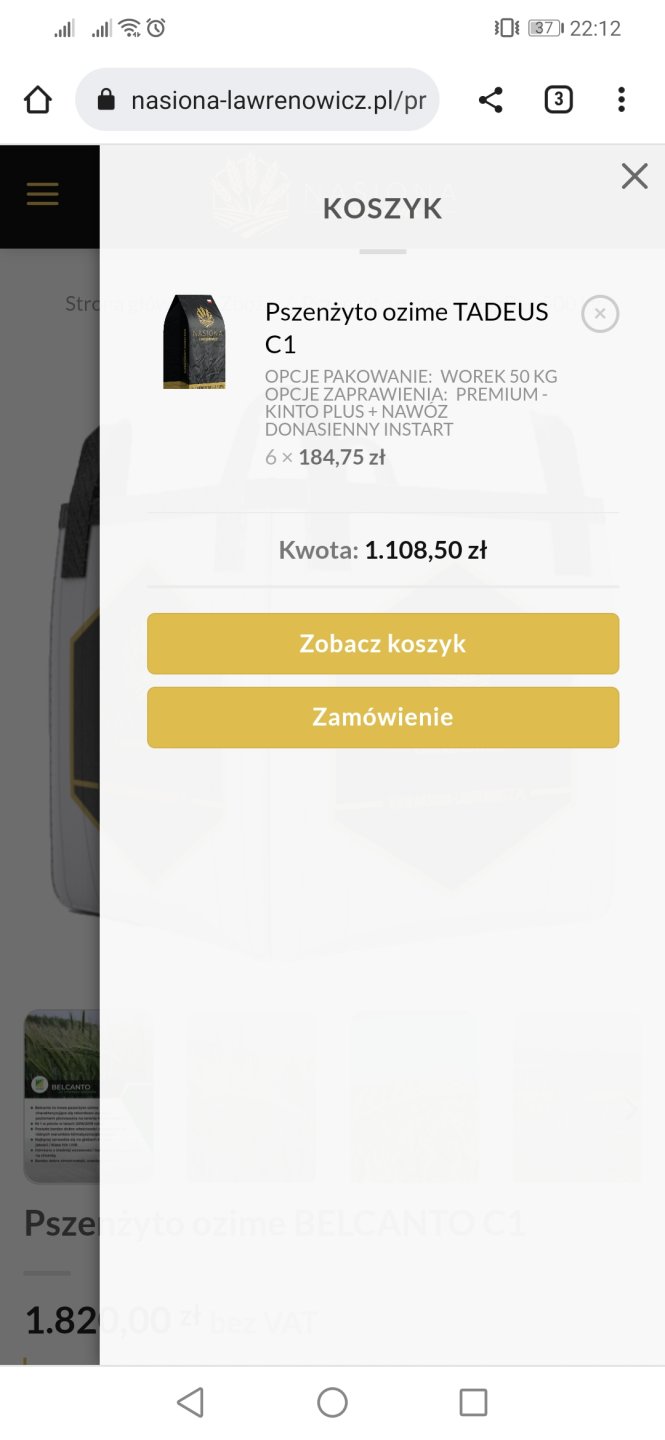
Task: Open the TADEUS C1 product thumbnail
Action: [195, 341]
